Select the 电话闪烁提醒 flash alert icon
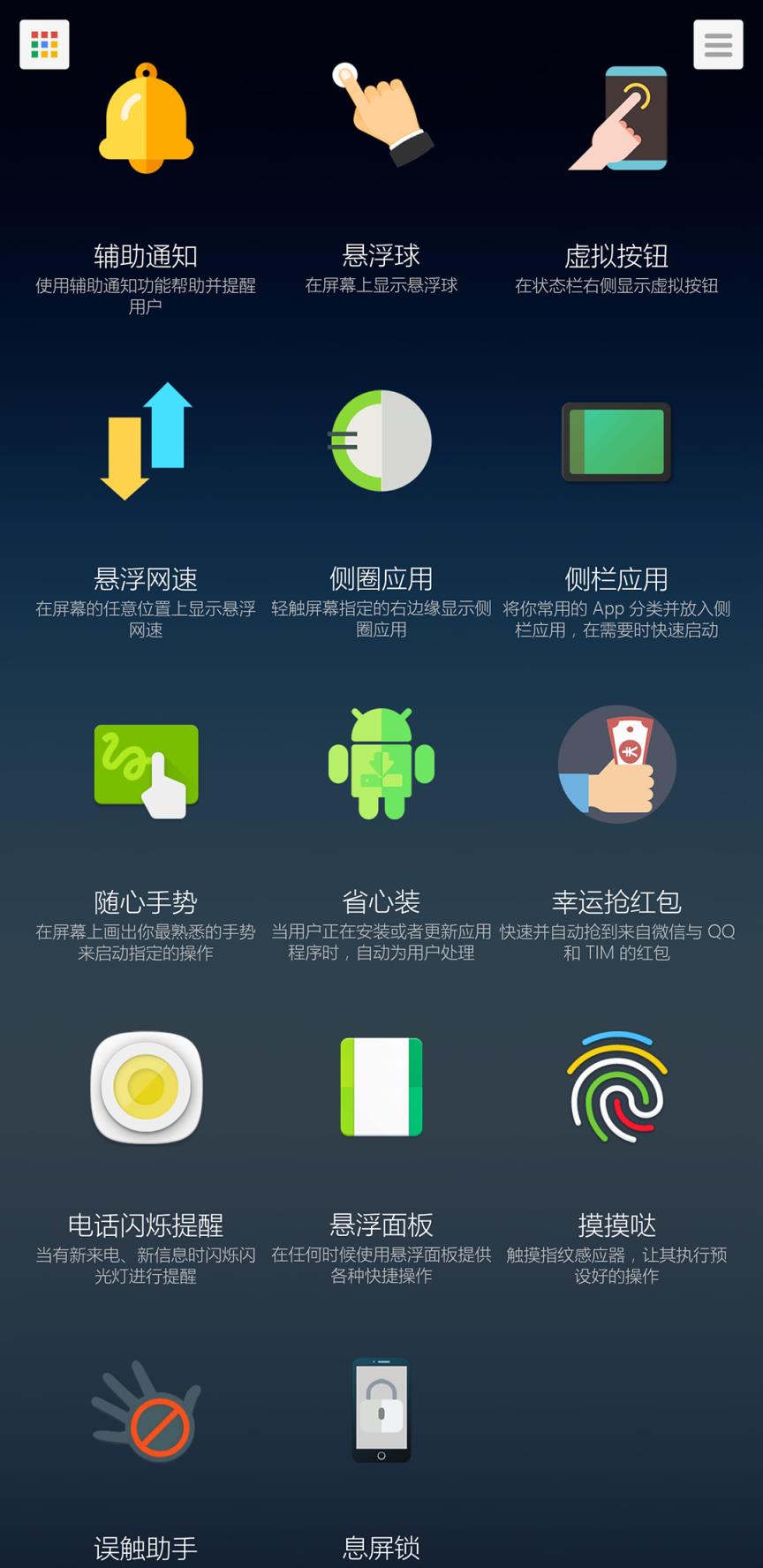Image resolution: width=763 pixels, height=1568 pixels. pyautogui.click(x=146, y=1088)
